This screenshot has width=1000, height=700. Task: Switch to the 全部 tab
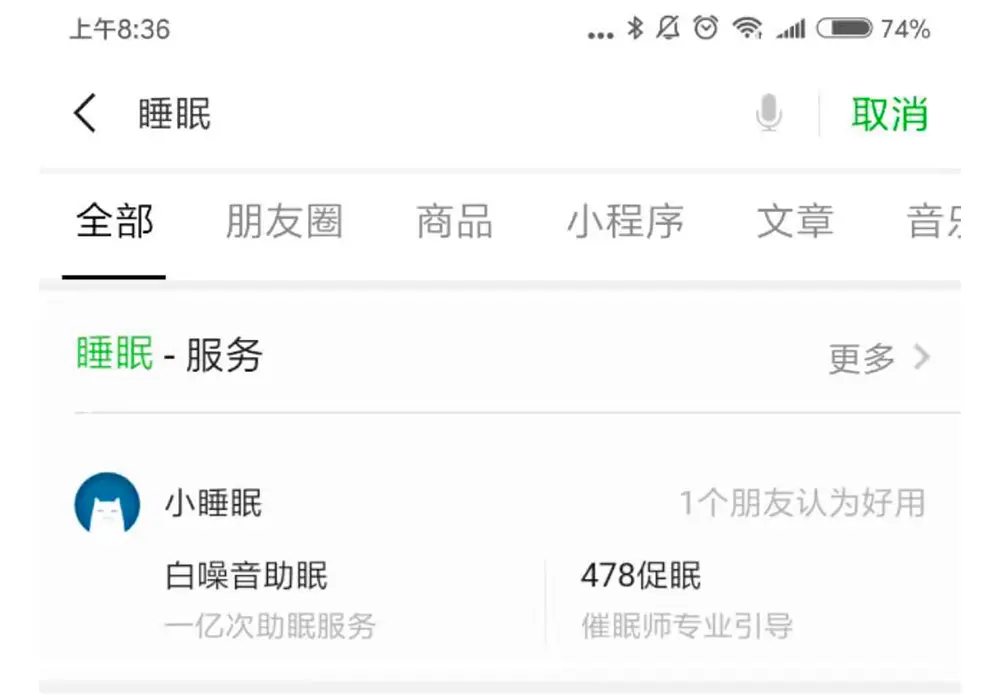coord(114,222)
